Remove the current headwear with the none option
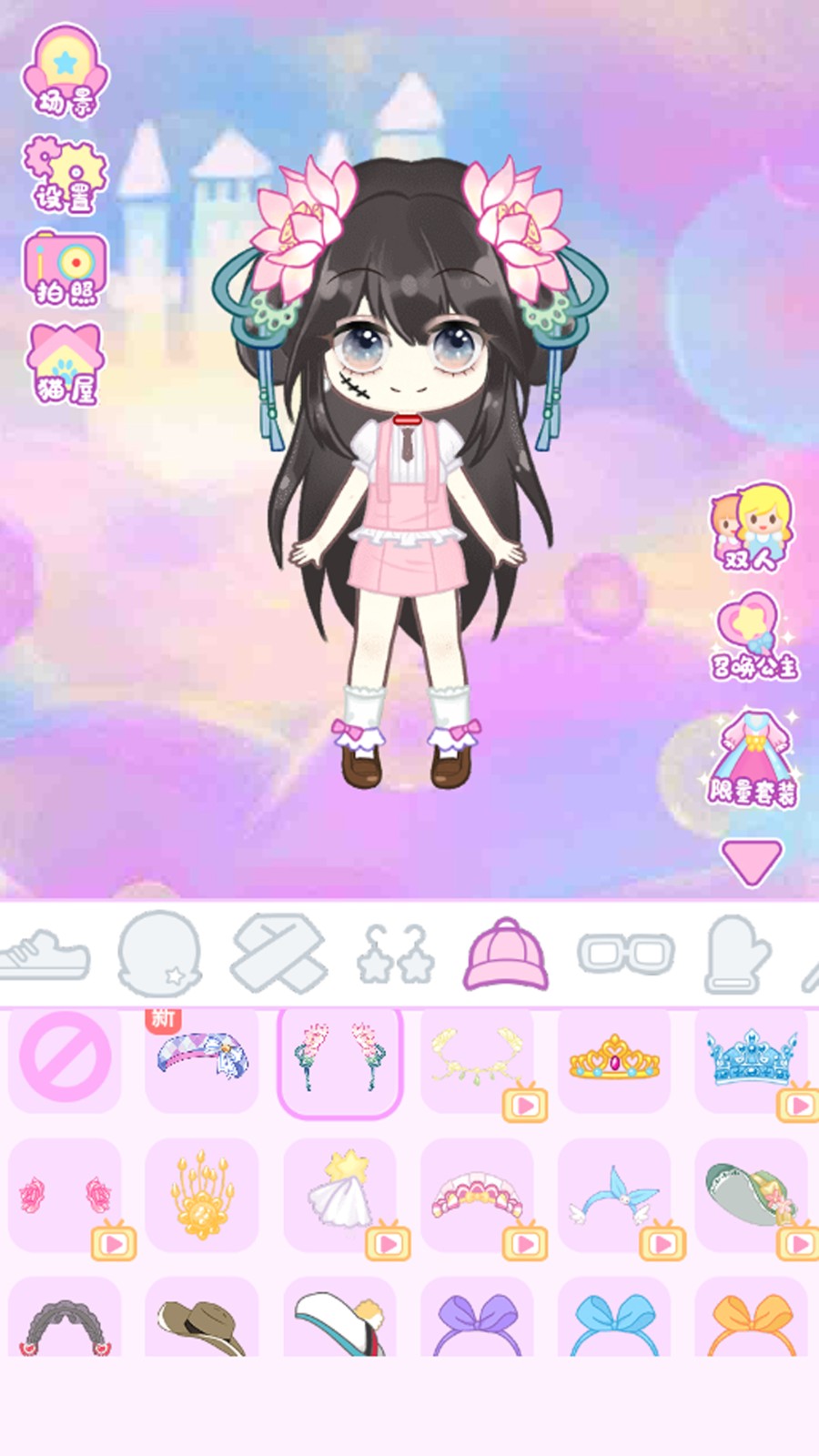This screenshot has height=1456, width=819. click(65, 1059)
